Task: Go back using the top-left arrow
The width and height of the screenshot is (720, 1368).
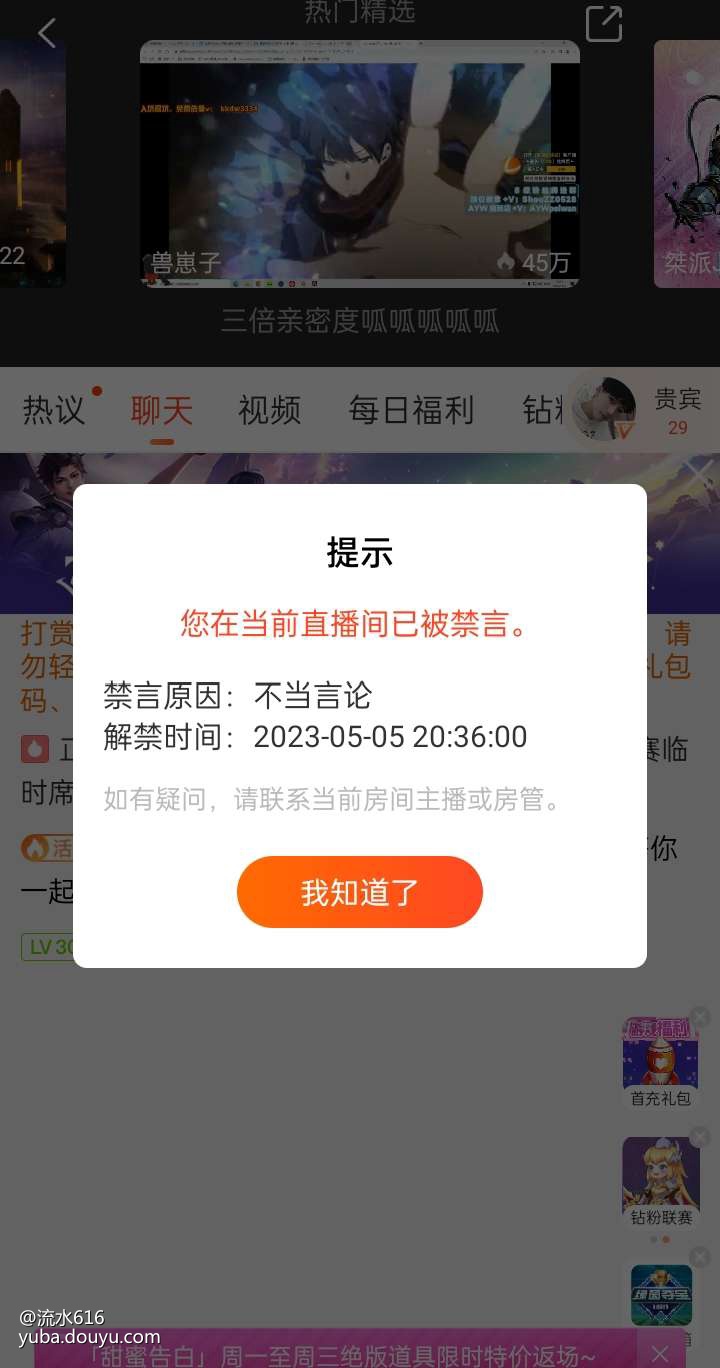Action: point(47,32)
